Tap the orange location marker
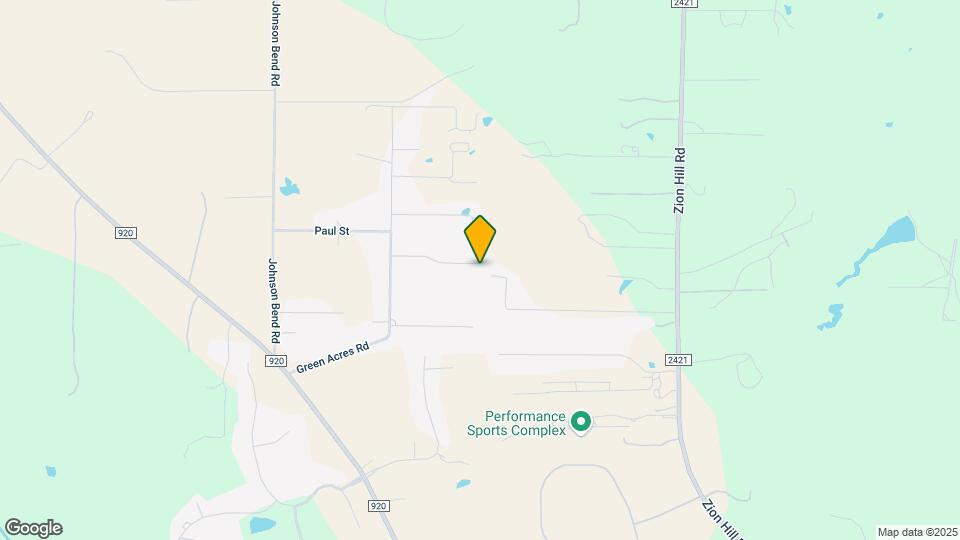The height and width of the screenshot is (540, 960). point(480,239)
